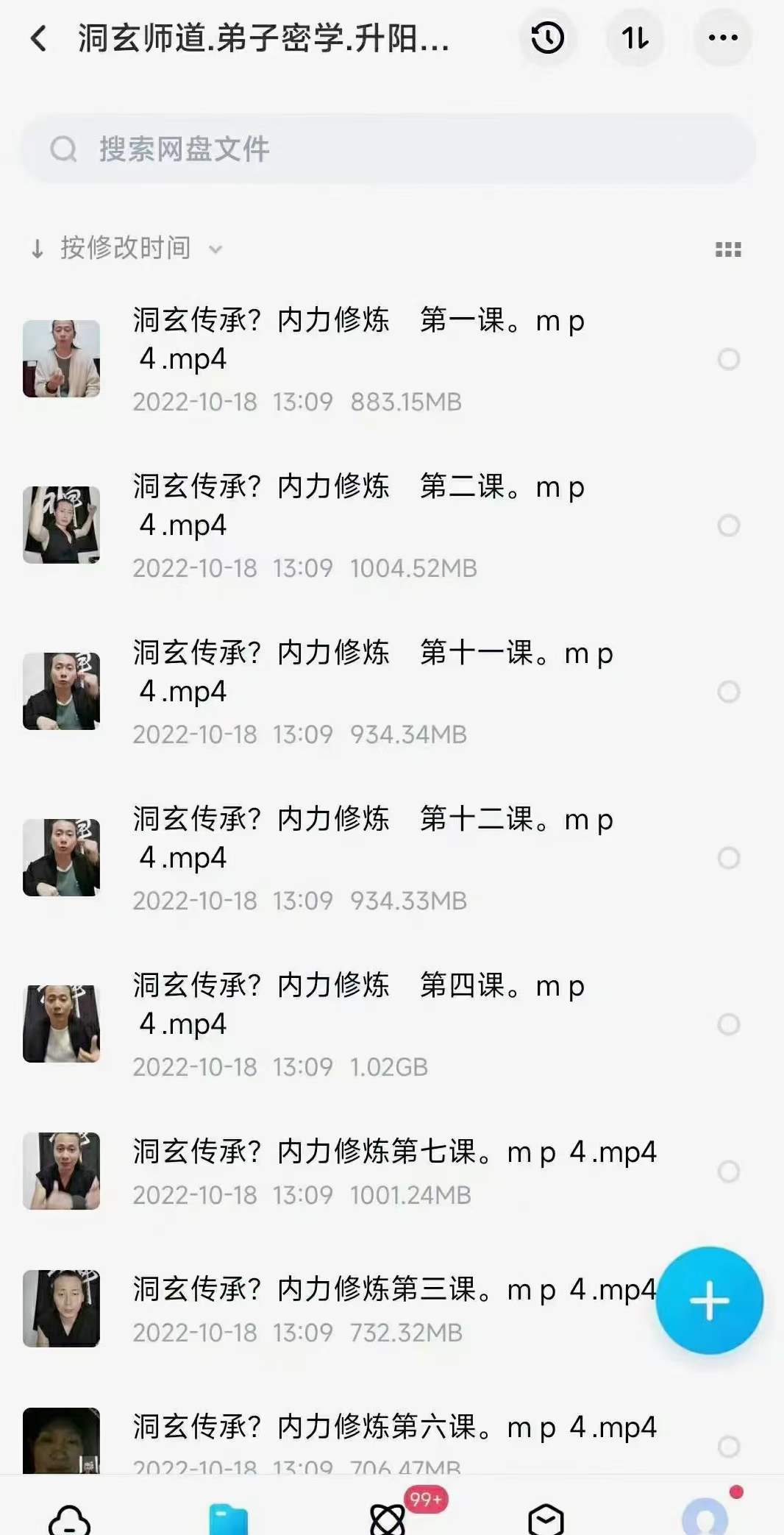This screenshot has height=1535, width=784.
Task: Select the 第一课 file with its circle
Action: tap(728, 359)
